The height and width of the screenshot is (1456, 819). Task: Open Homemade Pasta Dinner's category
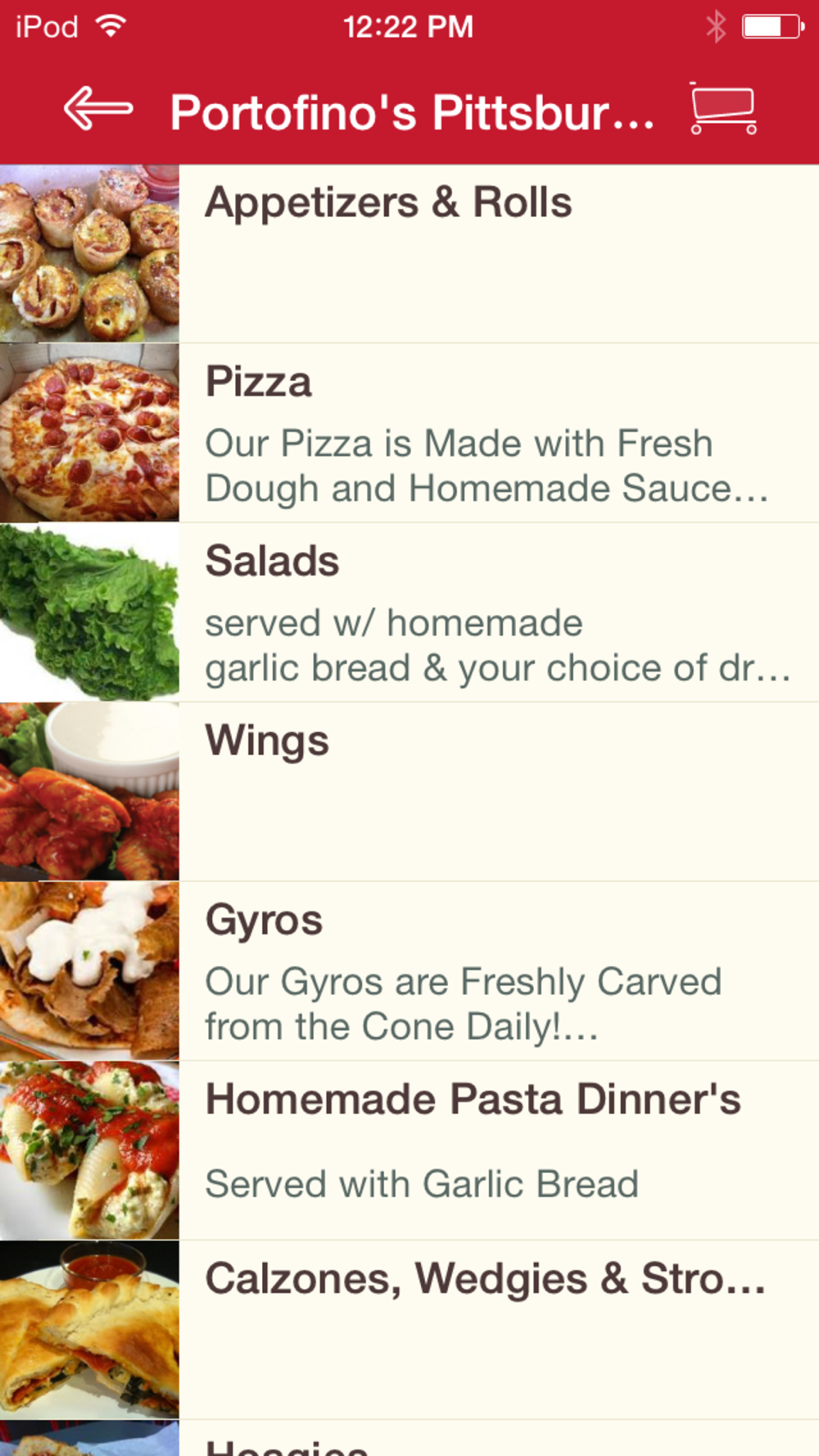click(x=409, y=1151)
